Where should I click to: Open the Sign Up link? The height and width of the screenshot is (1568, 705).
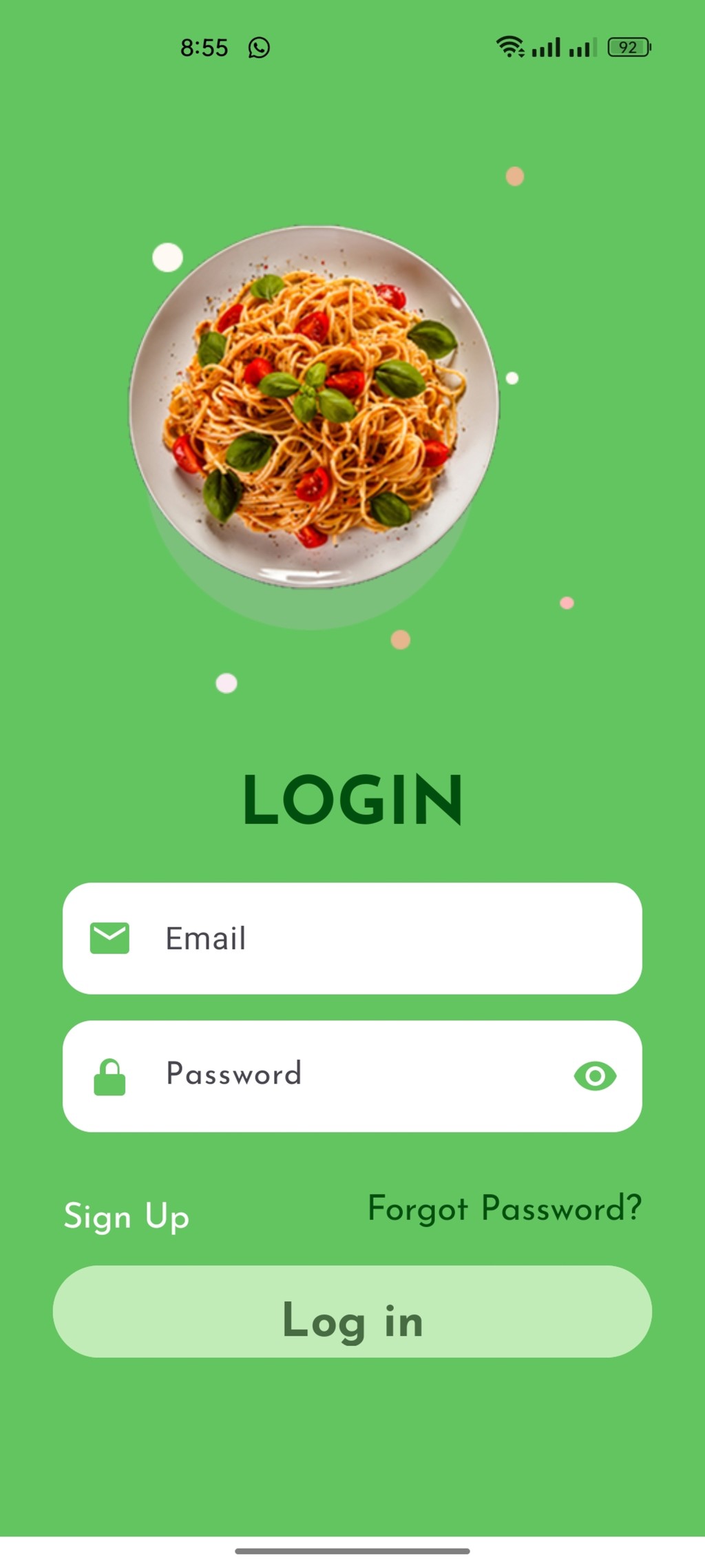point(126,1217)
